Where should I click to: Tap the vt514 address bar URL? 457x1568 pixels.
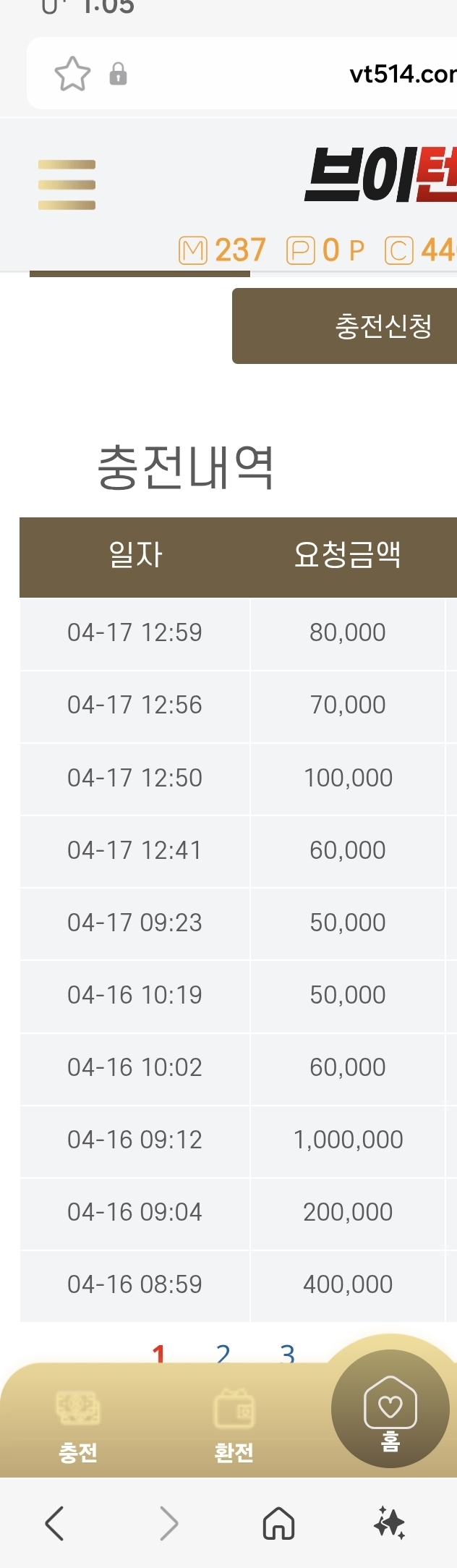[401, 74]
